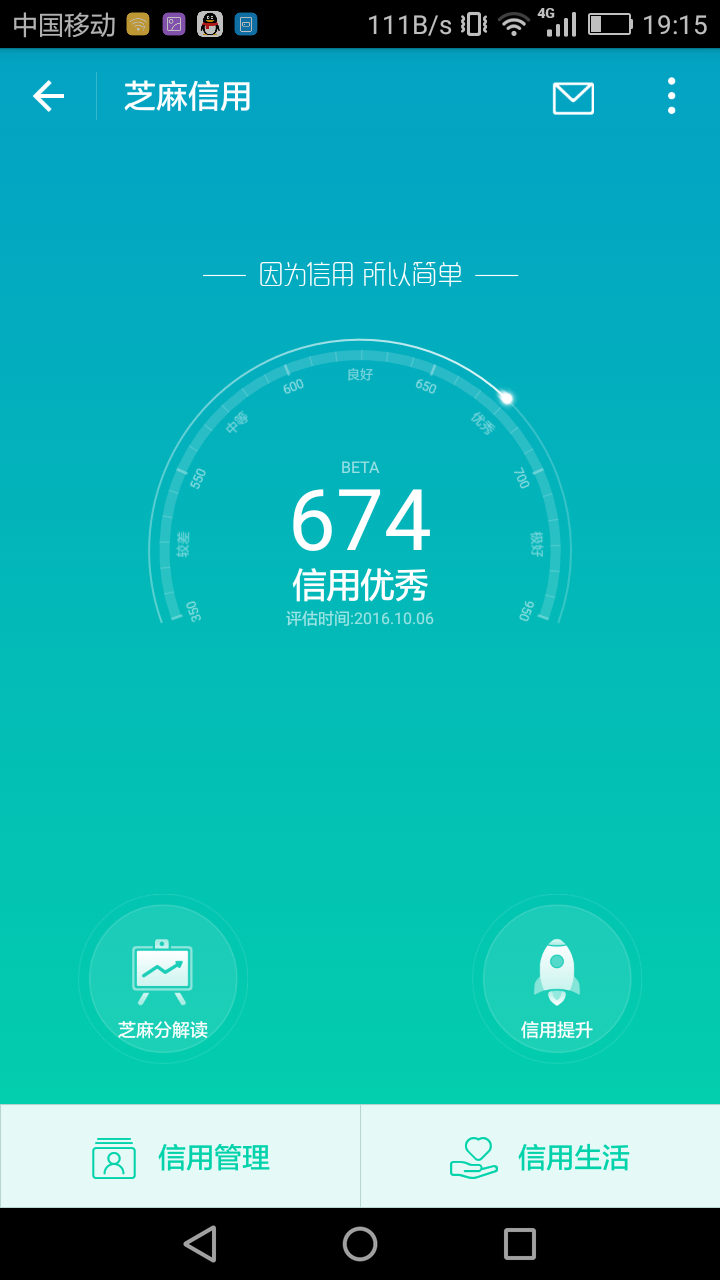The width and height of the screenshot is (720, 1280).
Task: Open recent apps from navigation bar
Action: coord(520,1244)
